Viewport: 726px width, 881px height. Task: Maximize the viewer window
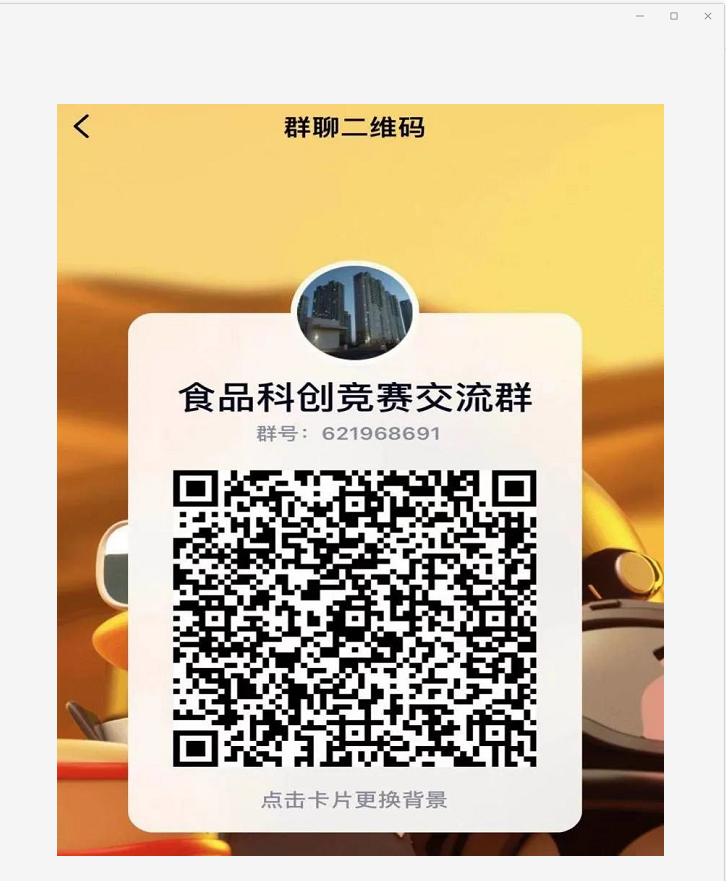point(674,16)
